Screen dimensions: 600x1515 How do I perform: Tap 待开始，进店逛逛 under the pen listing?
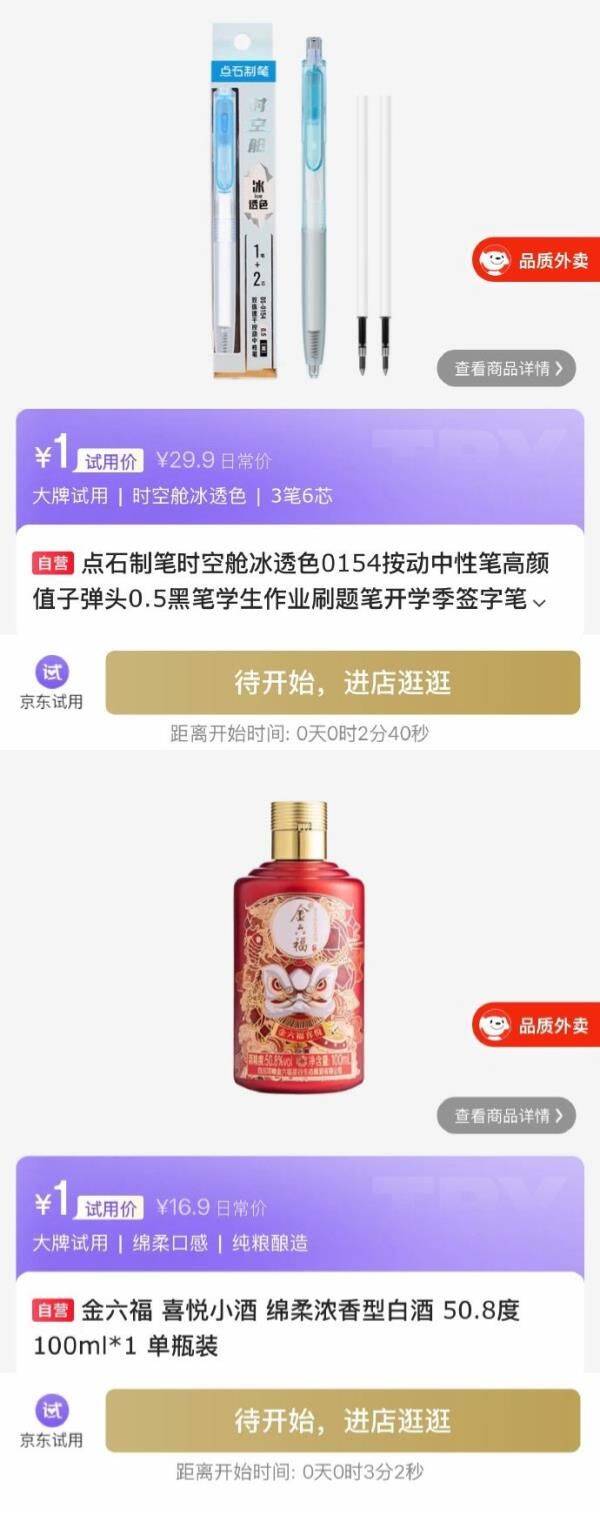pyautogui.click(x=342, y=683)
